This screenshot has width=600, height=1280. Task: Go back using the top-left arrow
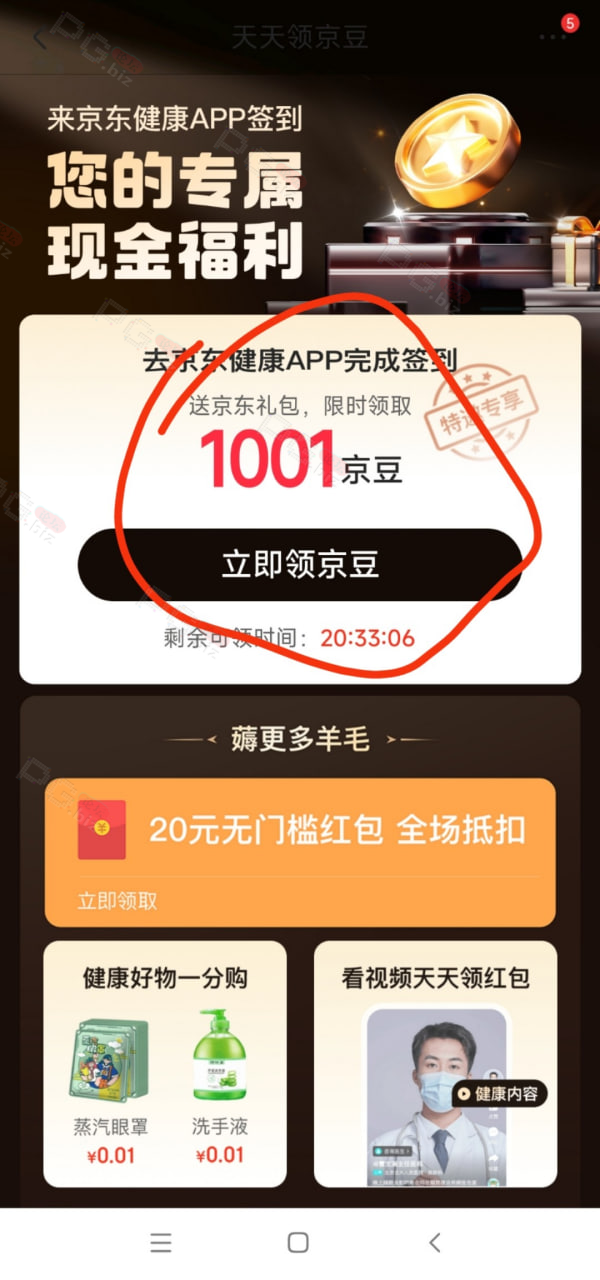coord(40,38)
